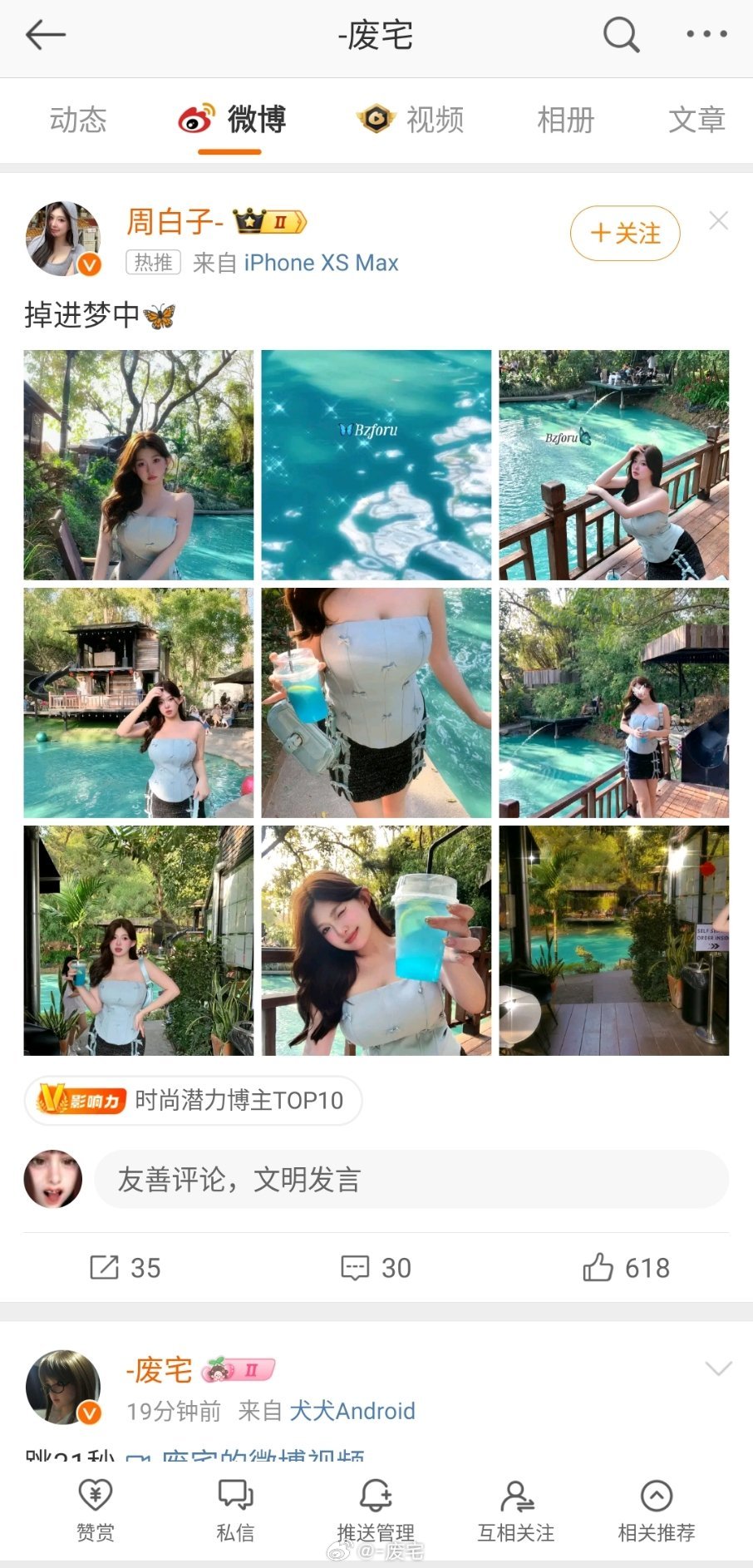Screen dimensions: 753x1568
Task: Open the first photo in the grid
Action: click(139, 465)
